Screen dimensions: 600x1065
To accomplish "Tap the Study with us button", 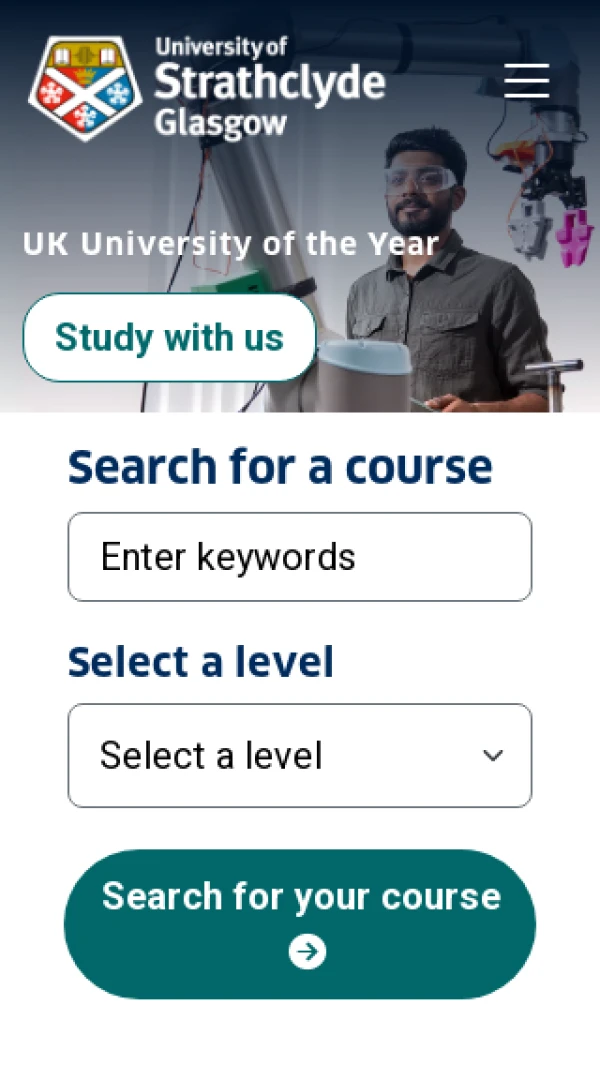I will [169, 338].
